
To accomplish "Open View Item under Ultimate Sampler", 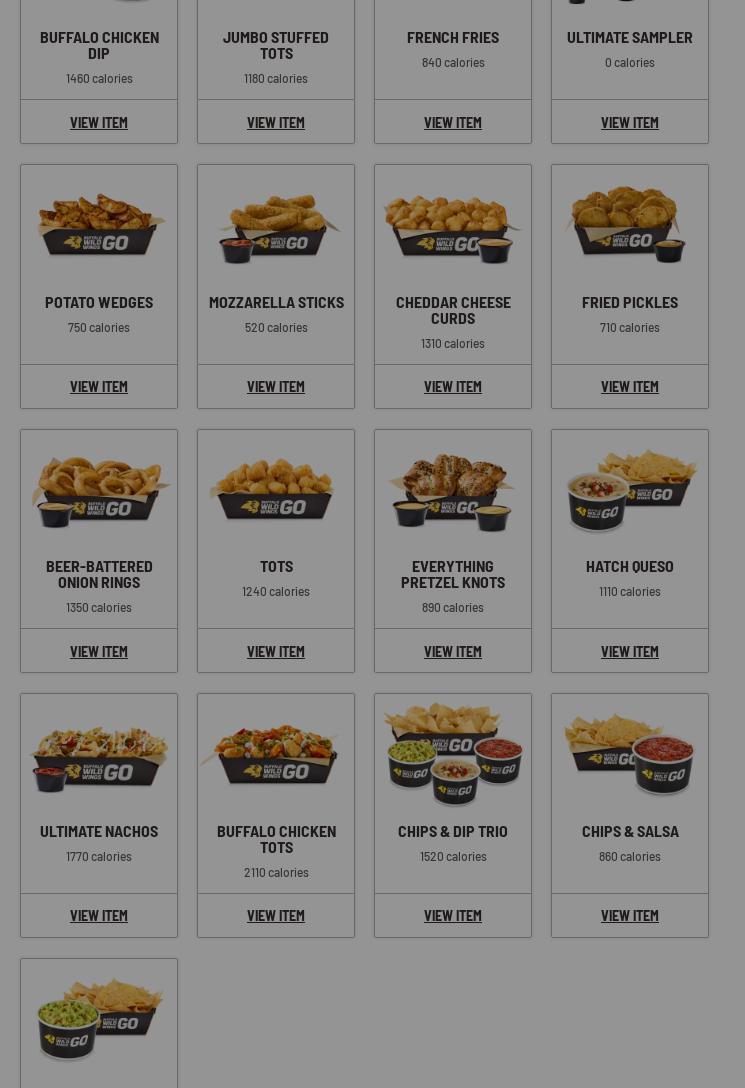I will (629, 122).
